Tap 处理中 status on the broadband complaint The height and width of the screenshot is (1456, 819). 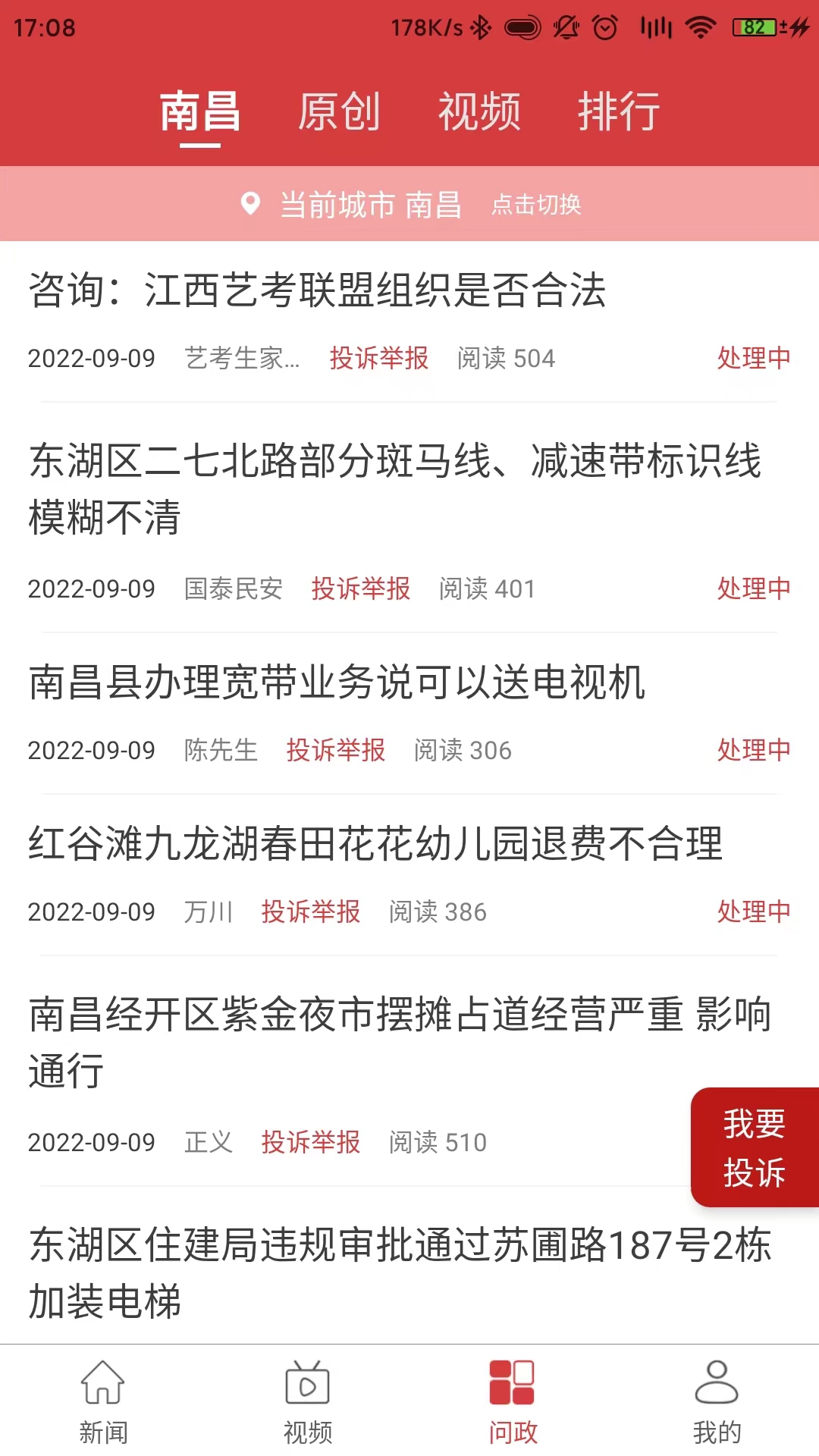[753, 750]
